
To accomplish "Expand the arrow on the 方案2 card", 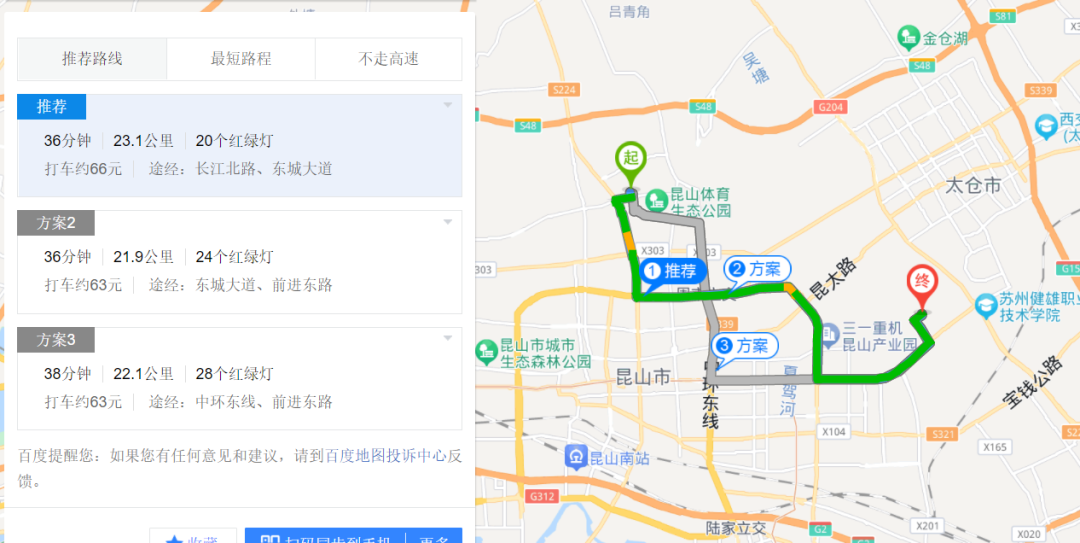I will pyautogui.click(x=448, y=221).
